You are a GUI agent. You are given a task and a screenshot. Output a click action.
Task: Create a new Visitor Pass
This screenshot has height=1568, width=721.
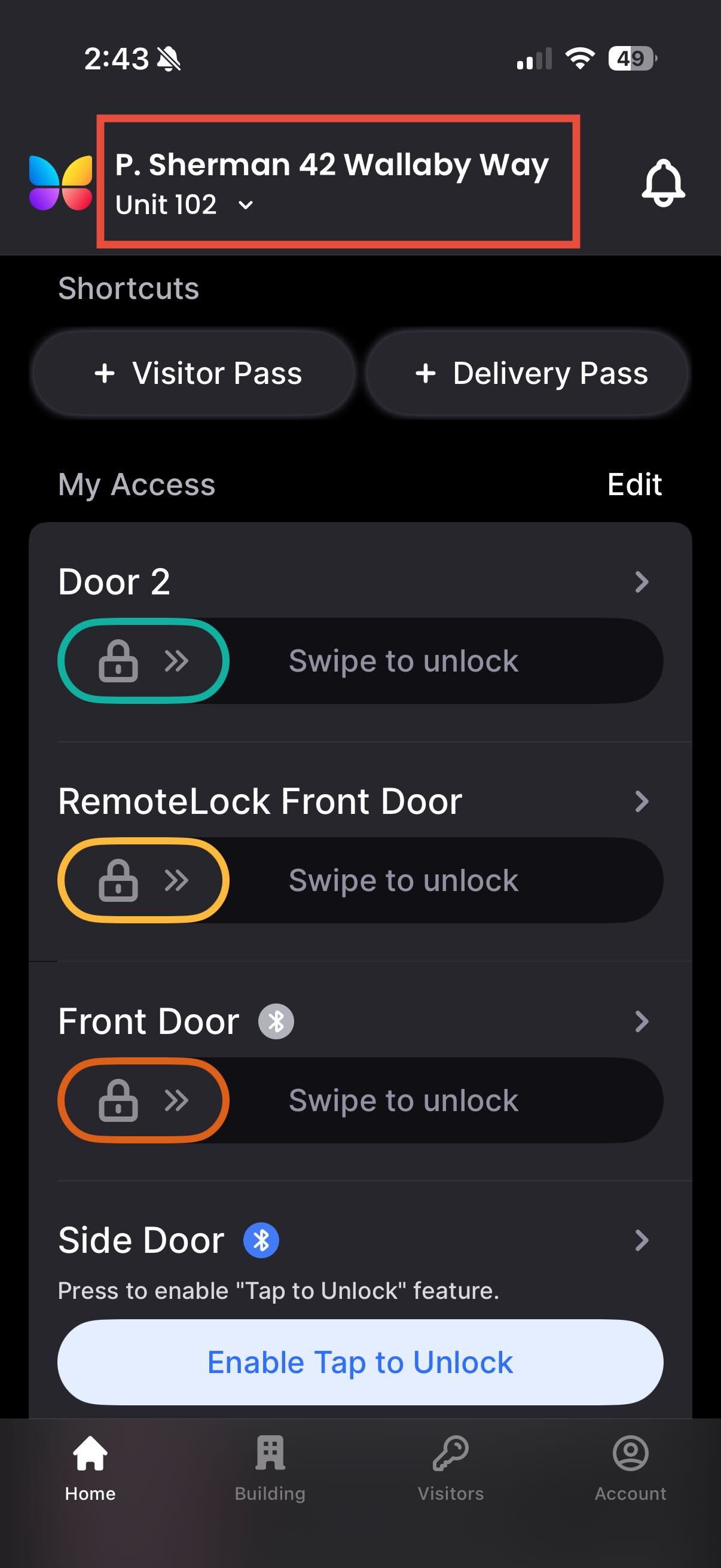pyautogui.click(x=194, y=373)
